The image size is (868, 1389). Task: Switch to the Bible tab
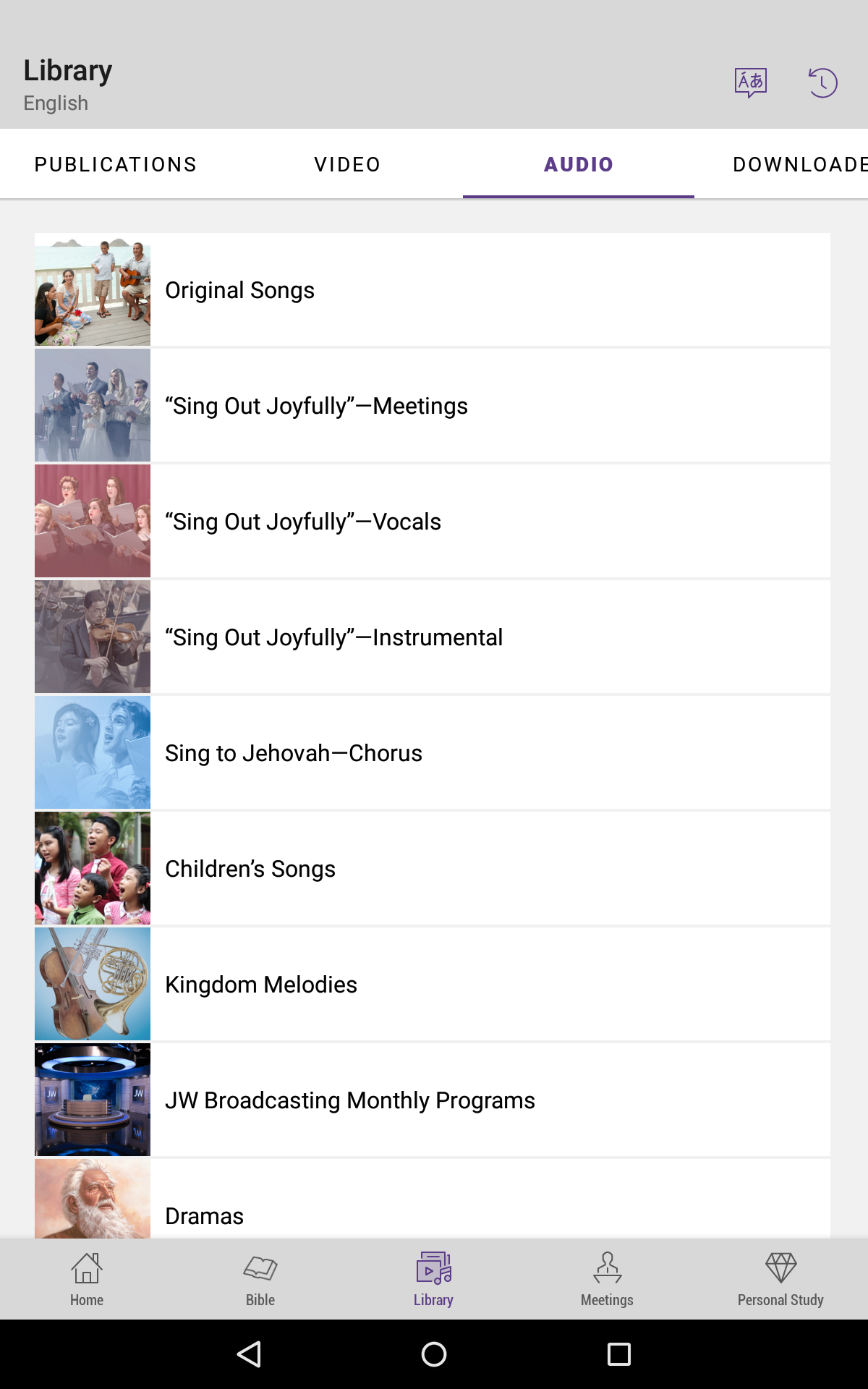(260, 1279)
